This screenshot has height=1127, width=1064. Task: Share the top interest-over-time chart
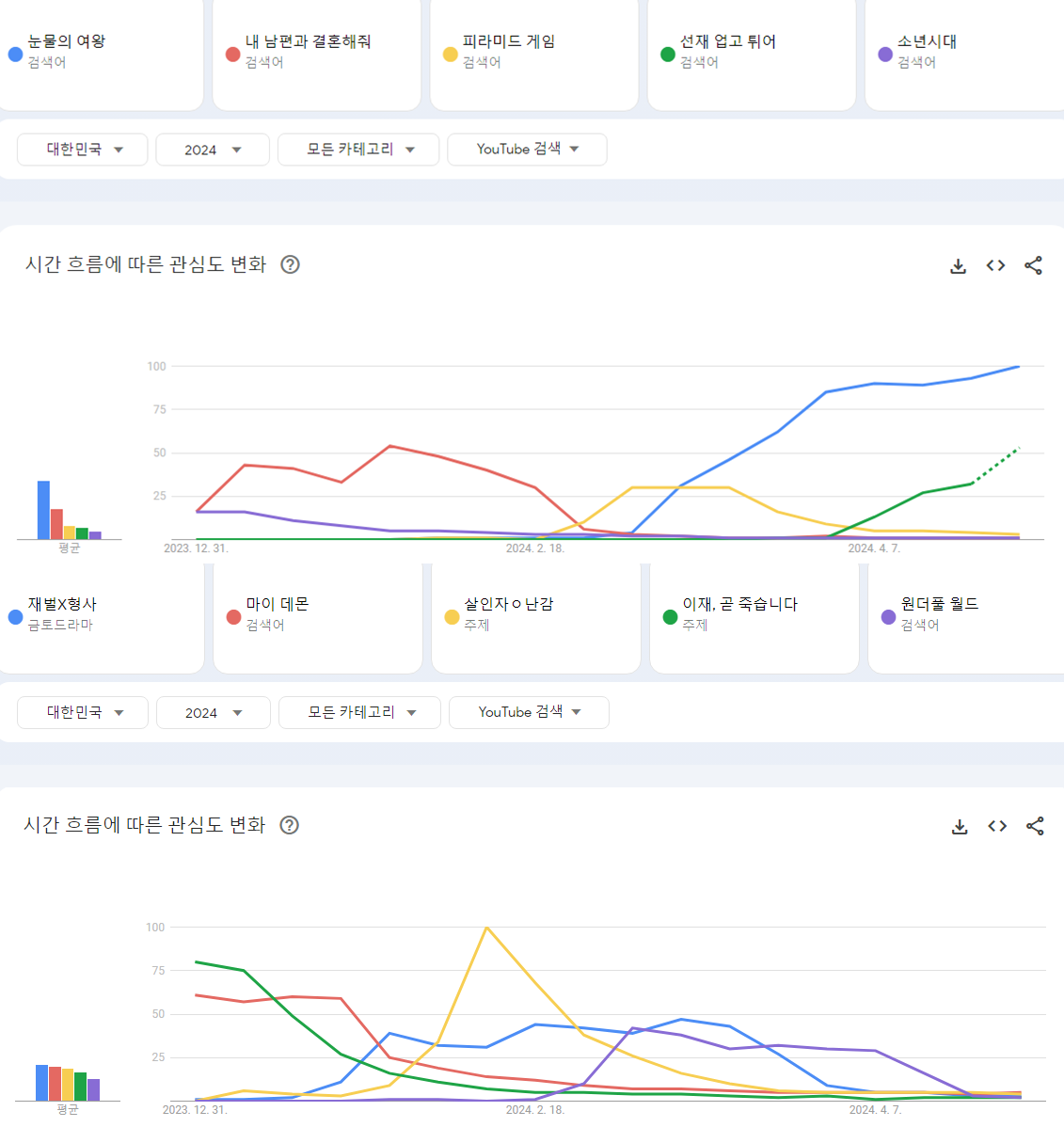pyautogui.click(x=1034, y=265)
